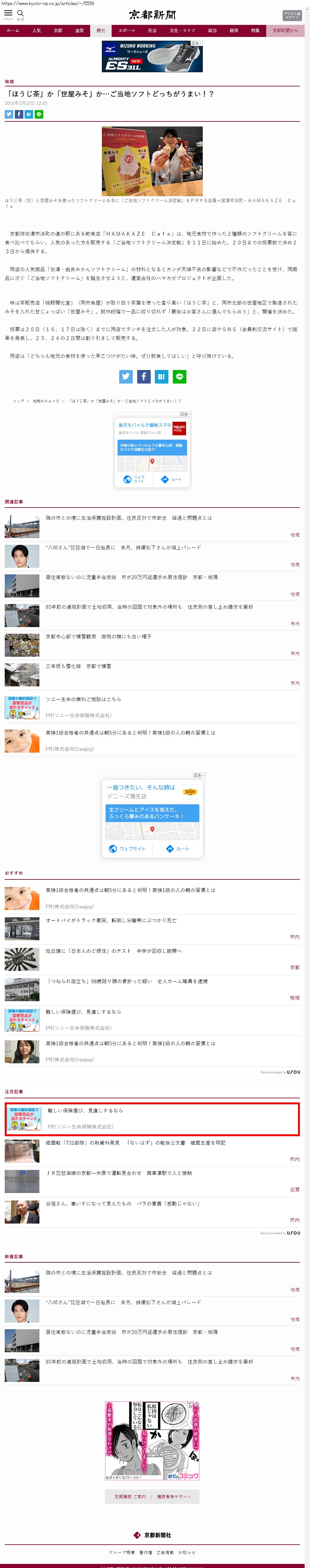Go to the 文化・ライフ section
Image resolution: width=310 pixels, height=1568 pixels.
click(x=182, y=30)
